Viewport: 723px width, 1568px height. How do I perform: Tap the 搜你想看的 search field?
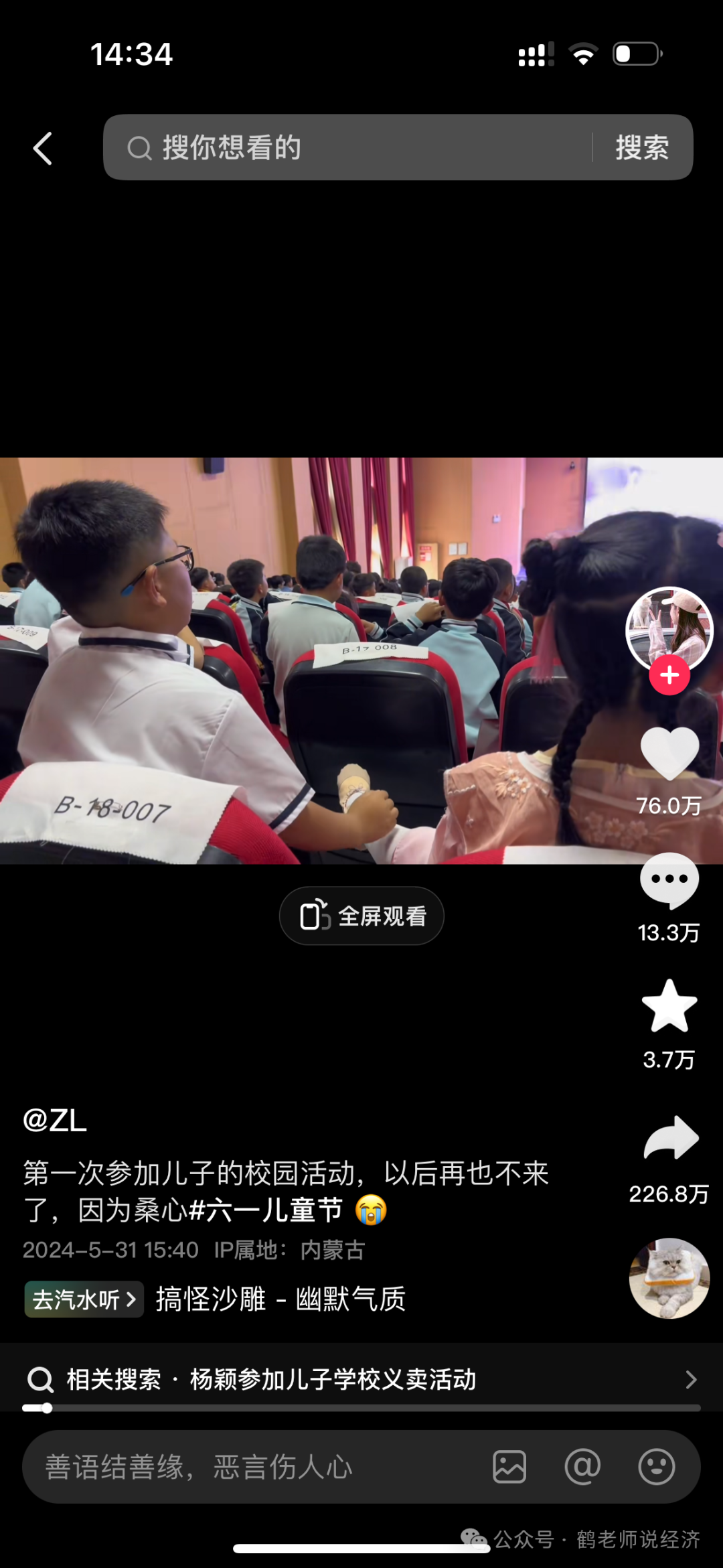click(x=355, y=147)
